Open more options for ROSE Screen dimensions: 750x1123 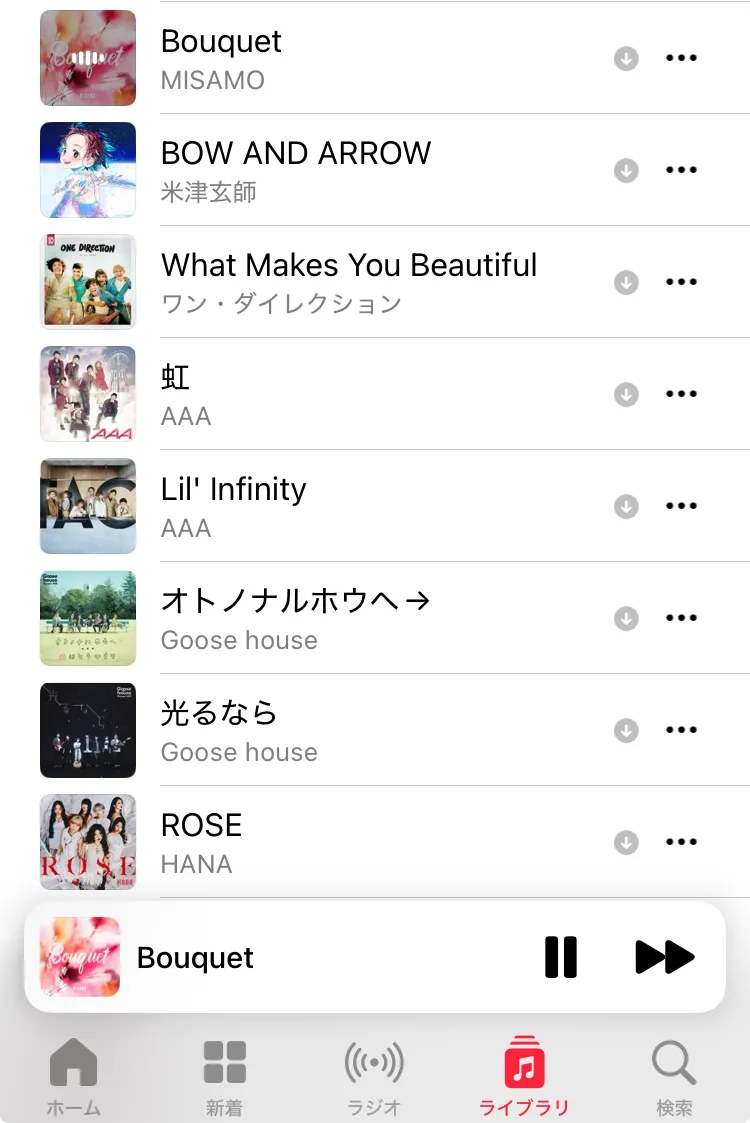point(681,842)
